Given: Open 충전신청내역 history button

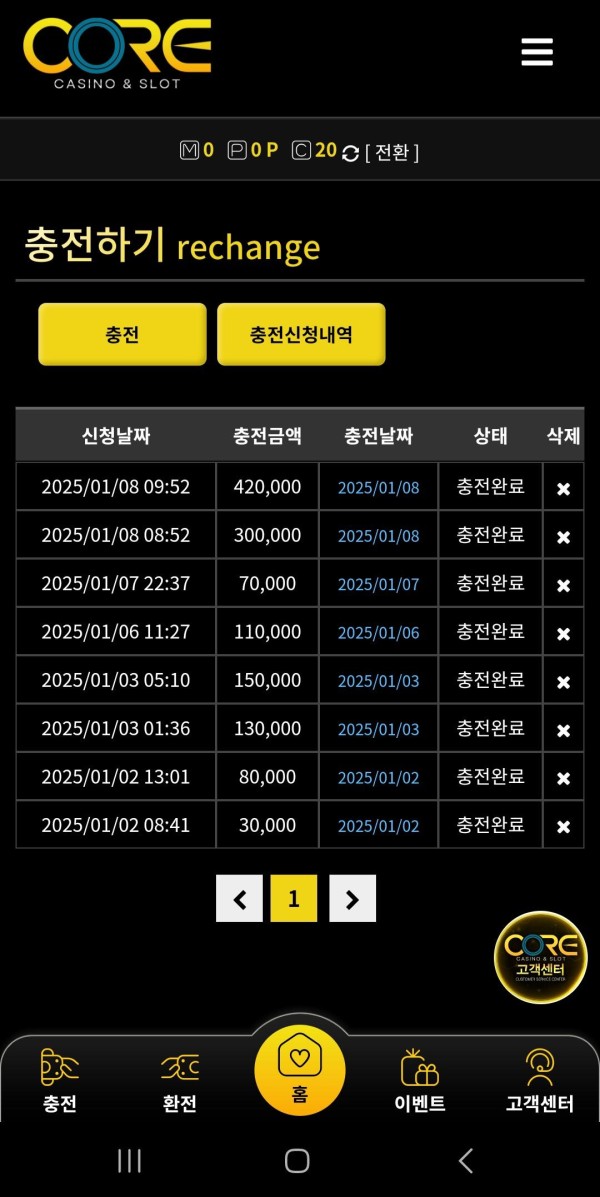Looking at the screenshot, I should 301,334.
